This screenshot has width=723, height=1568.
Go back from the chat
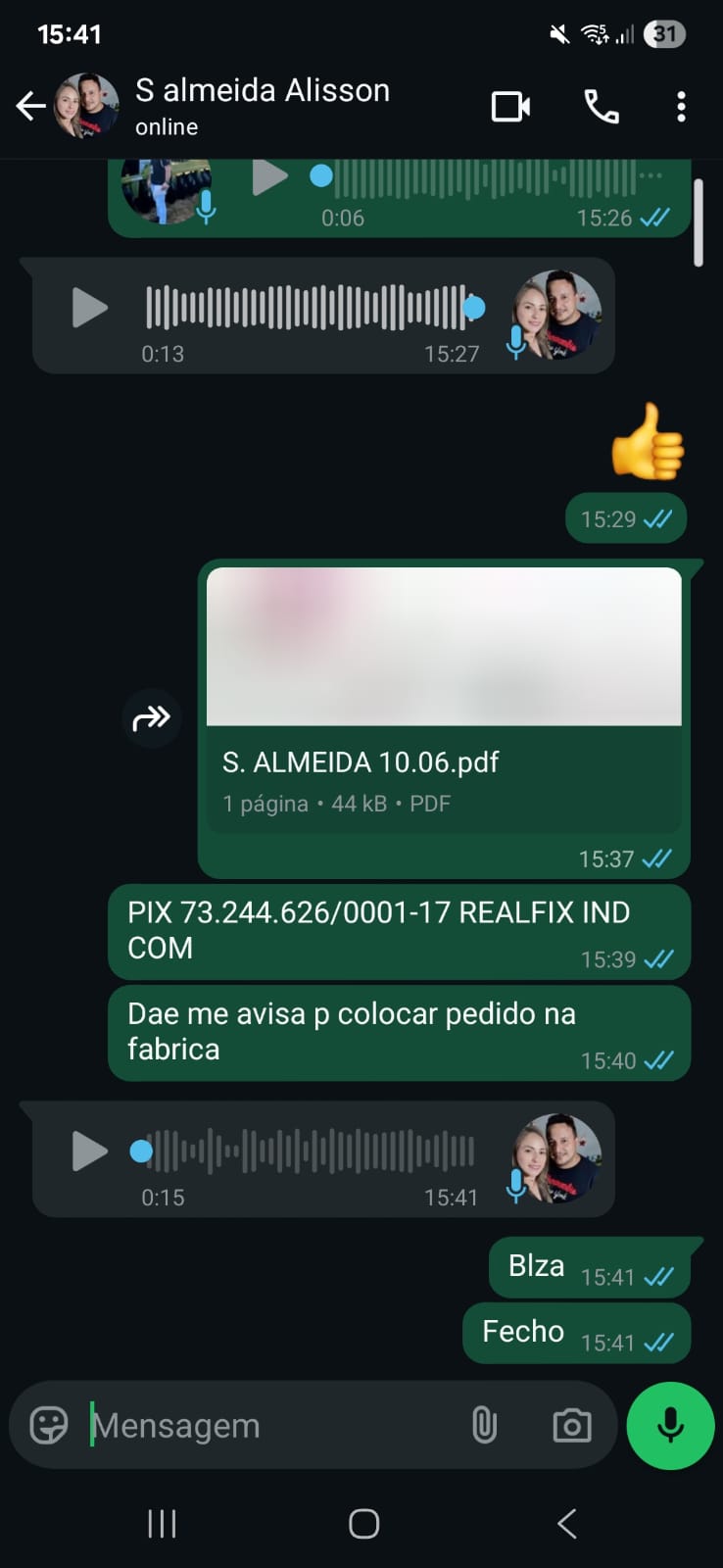click(31, 106)
